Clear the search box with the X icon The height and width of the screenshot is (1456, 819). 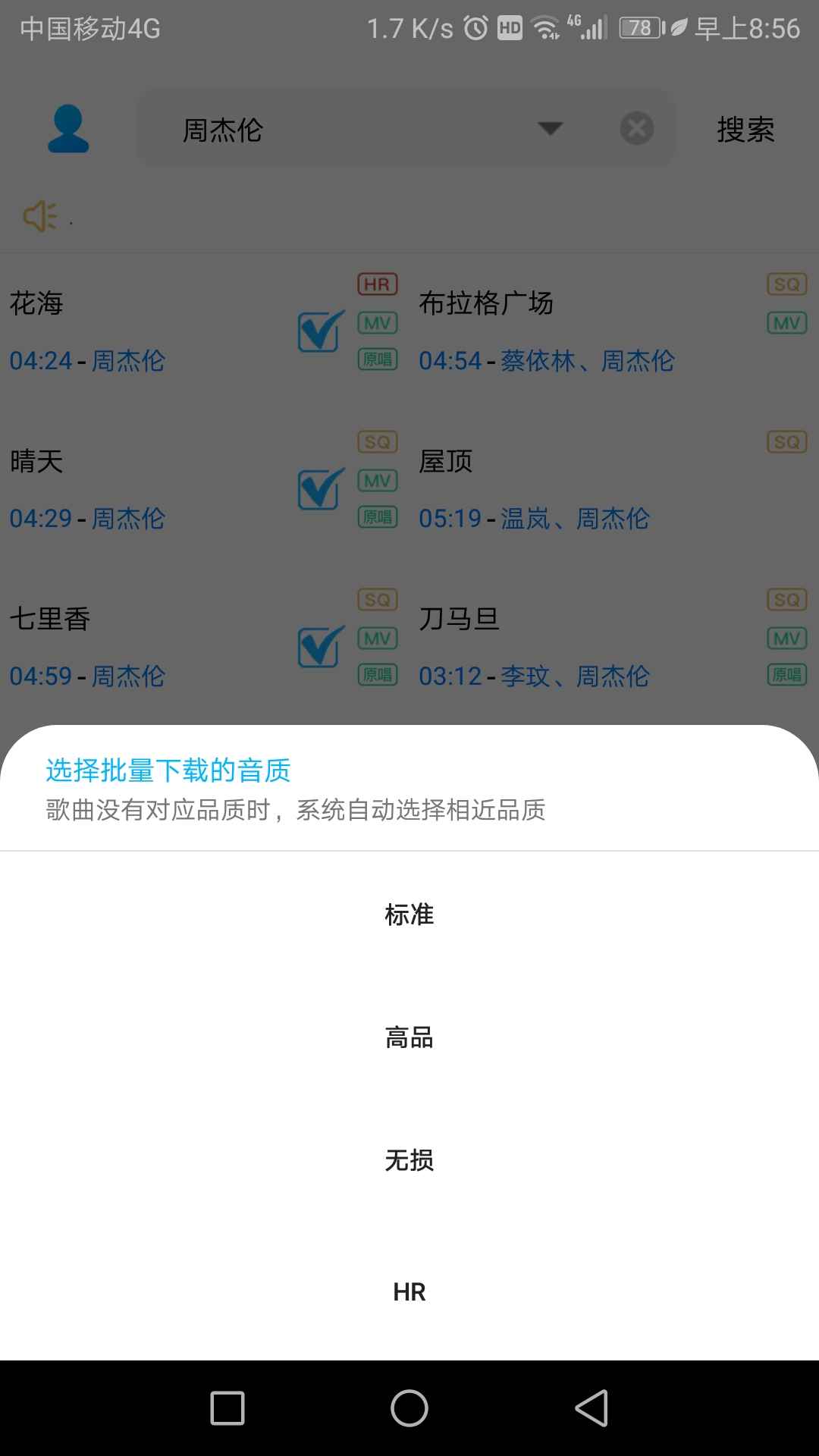coord(636,128)
